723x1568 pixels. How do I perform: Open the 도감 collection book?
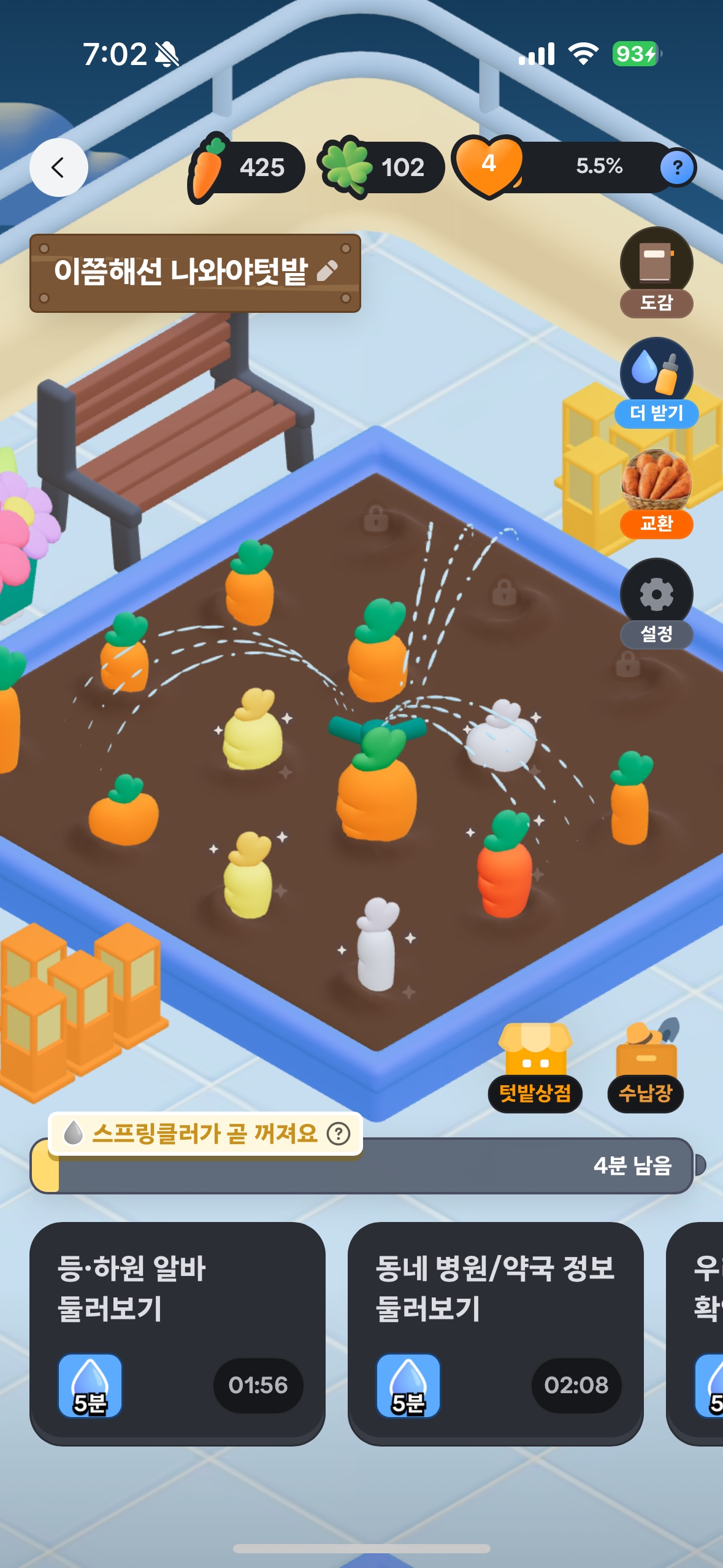tap(656, 270)
